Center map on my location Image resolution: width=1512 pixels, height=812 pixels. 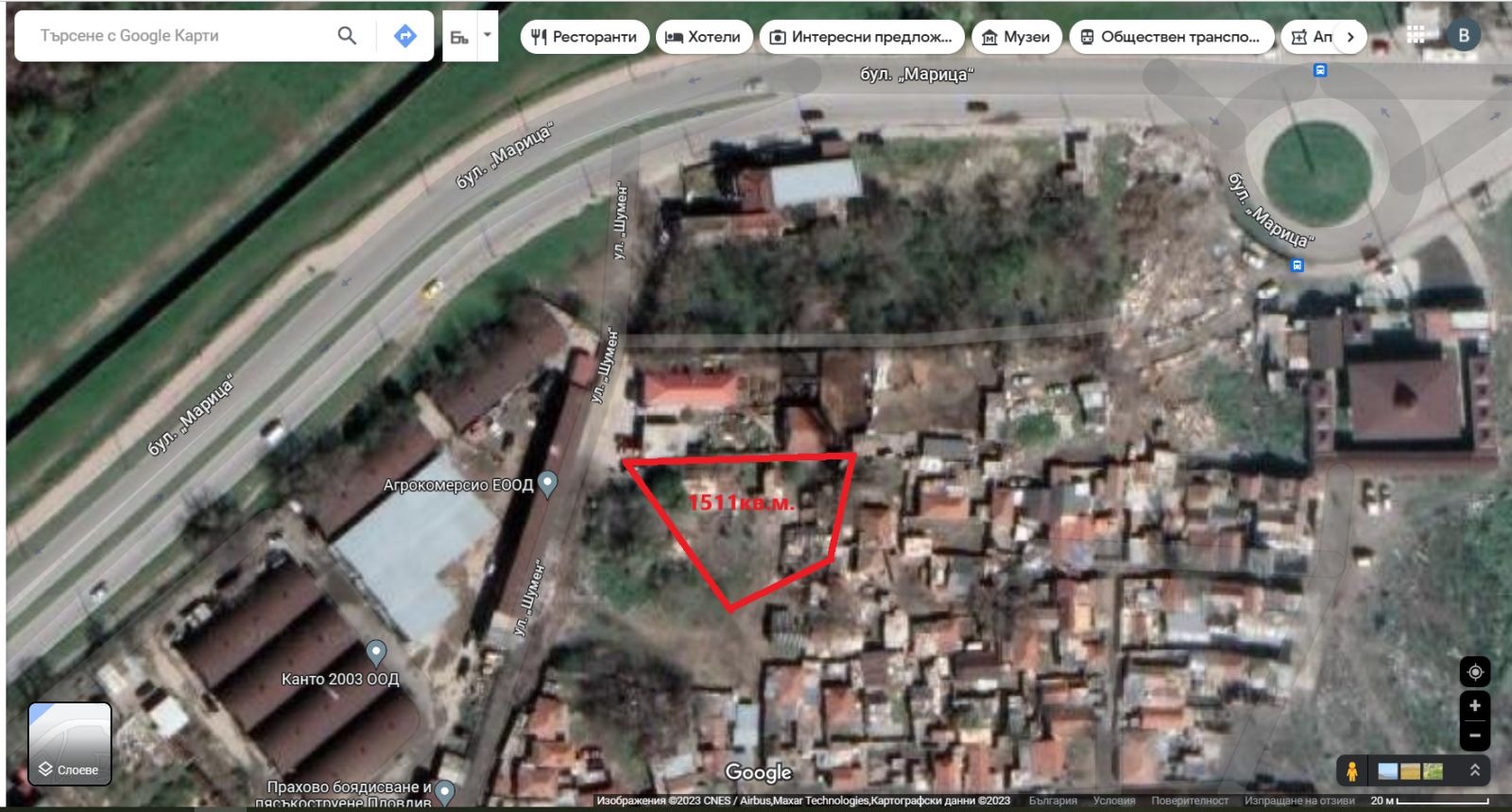click(x=1474, y=672)
